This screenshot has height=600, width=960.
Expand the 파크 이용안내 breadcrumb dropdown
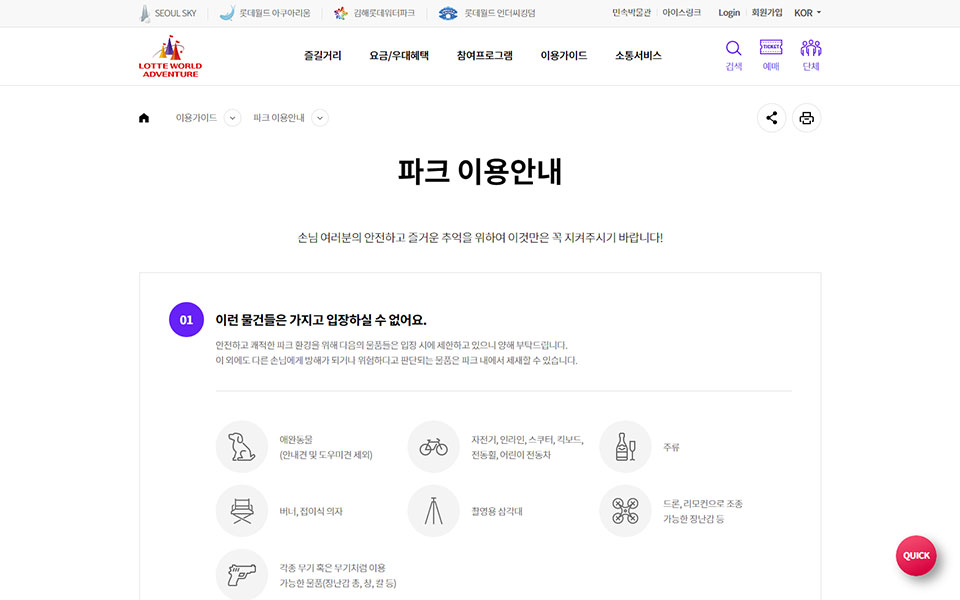320,118
